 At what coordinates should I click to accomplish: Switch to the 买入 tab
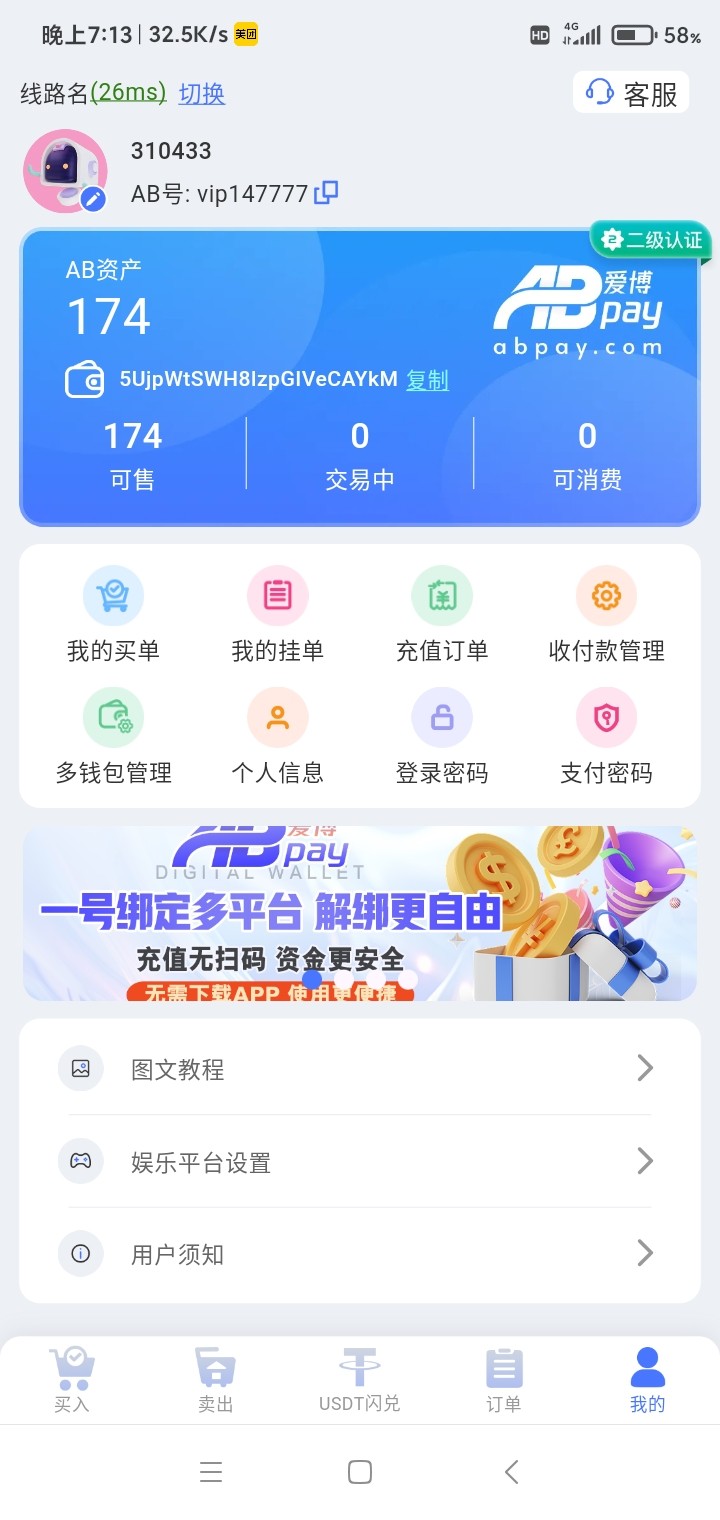click(x=72, y=1380)
